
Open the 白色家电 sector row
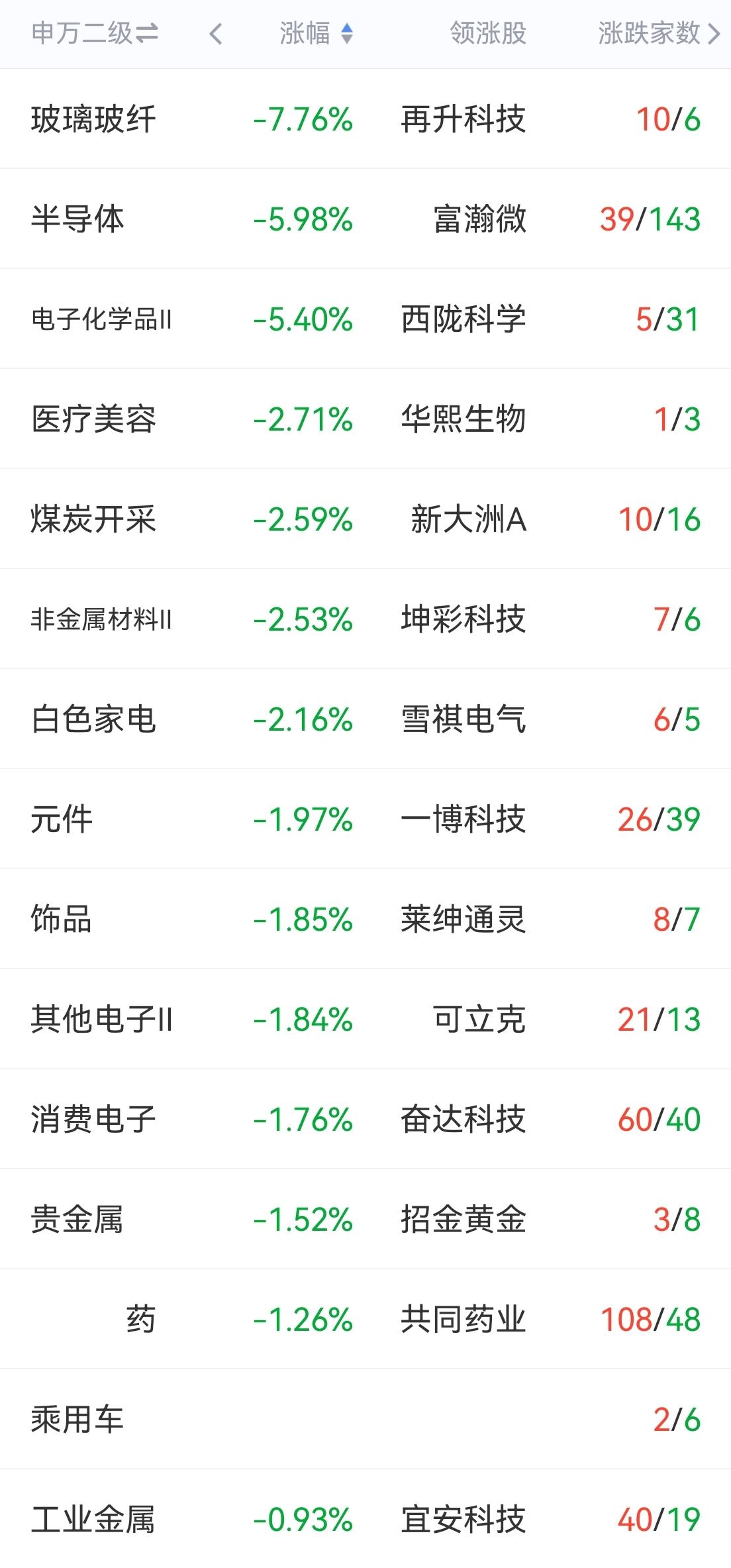pos(365,719)
